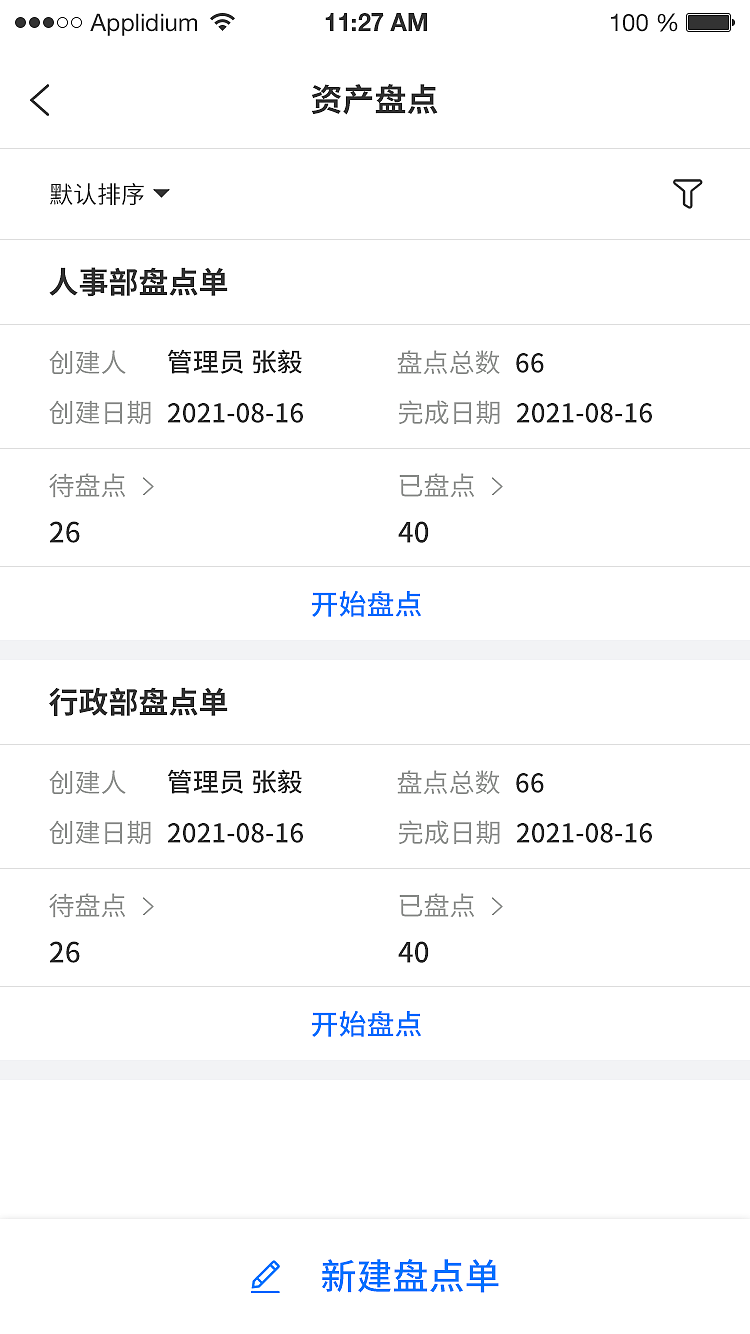Viewport: 750px width, 1334px height.
Task: Tap the battery indicator in status bar
Action: [708, 21]
